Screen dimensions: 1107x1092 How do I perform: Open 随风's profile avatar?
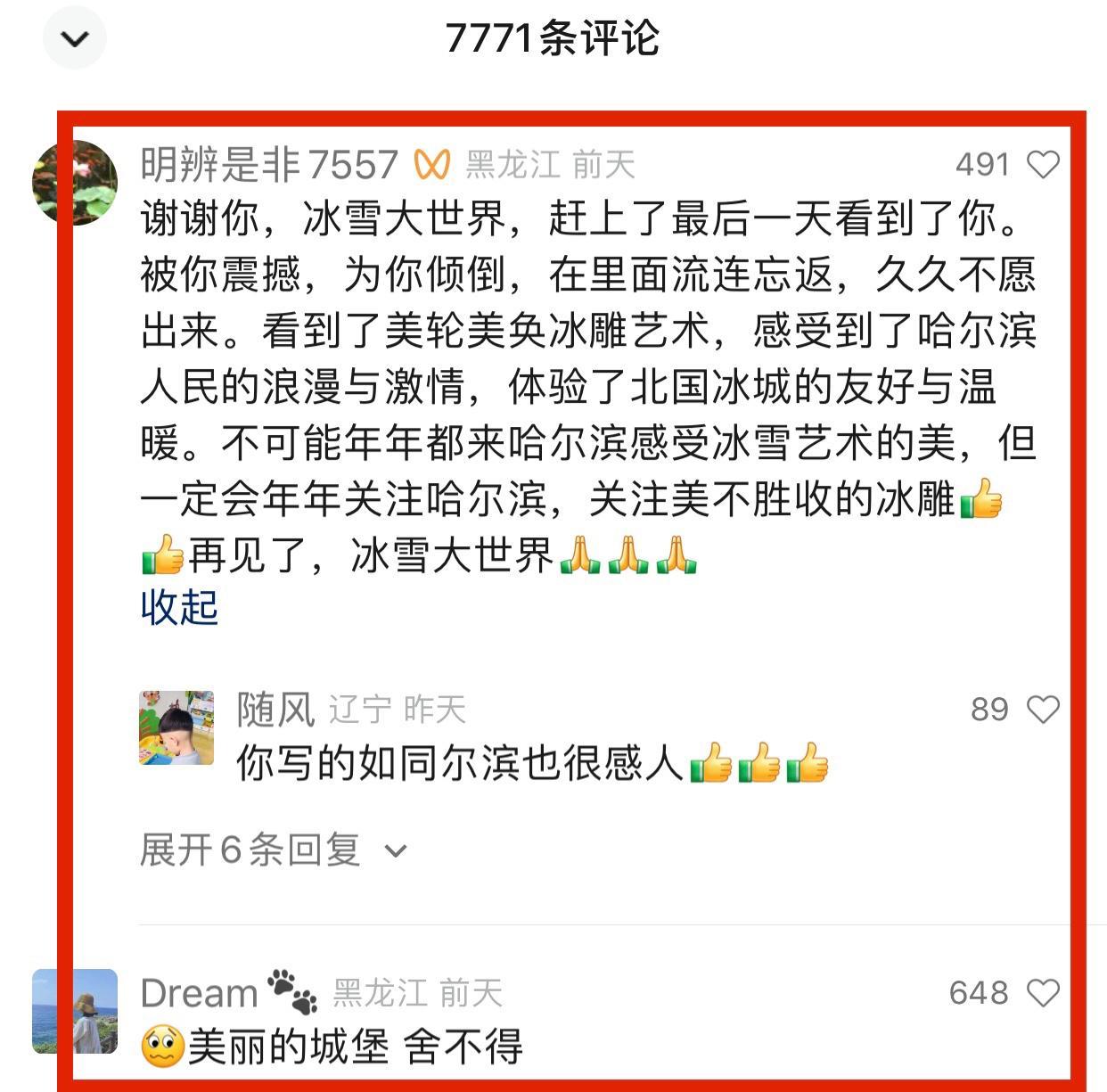pos(176,727)
